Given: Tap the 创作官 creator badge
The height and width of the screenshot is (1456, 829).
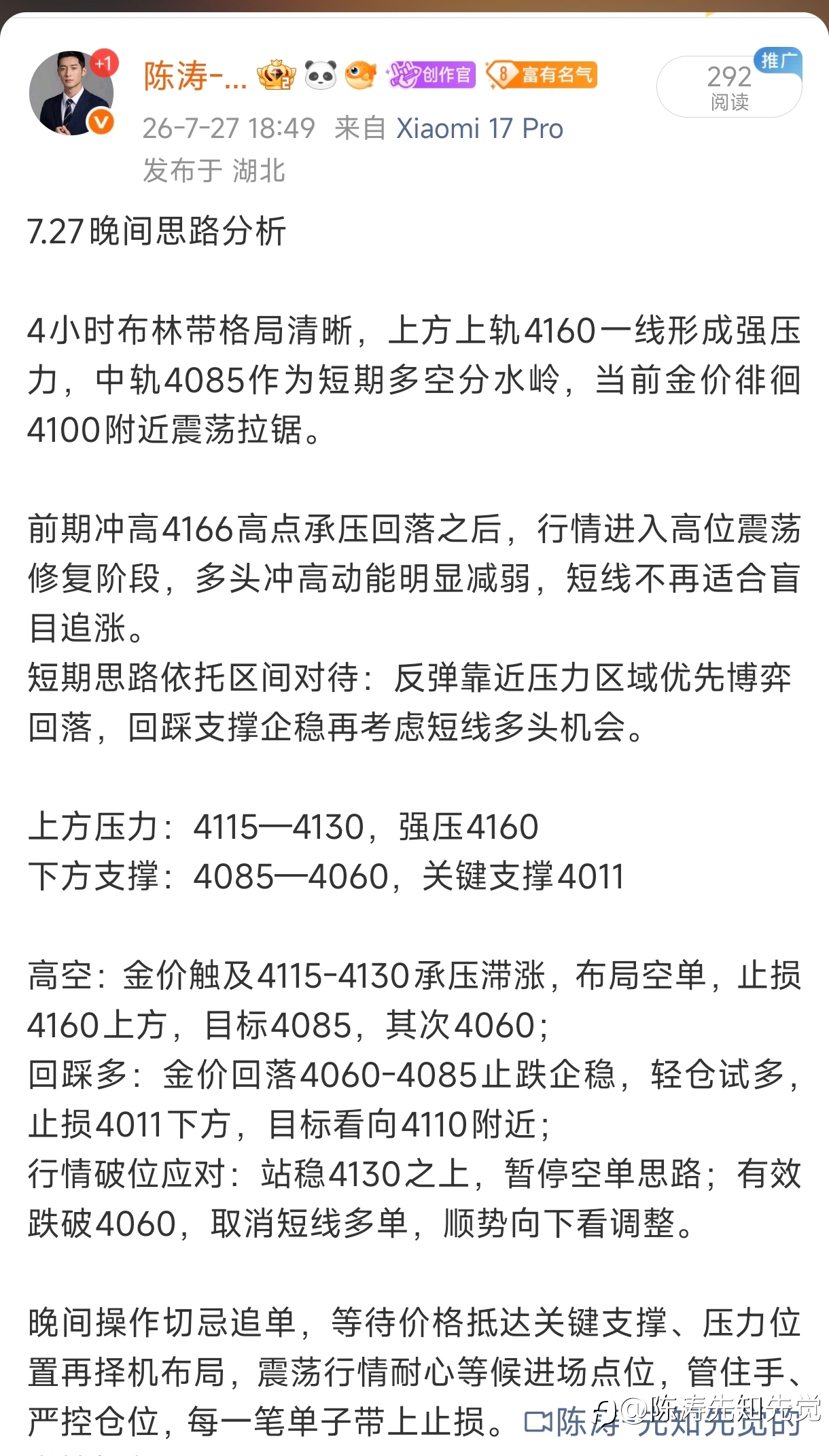Looking at the screenshot, I should pos(431,75).
